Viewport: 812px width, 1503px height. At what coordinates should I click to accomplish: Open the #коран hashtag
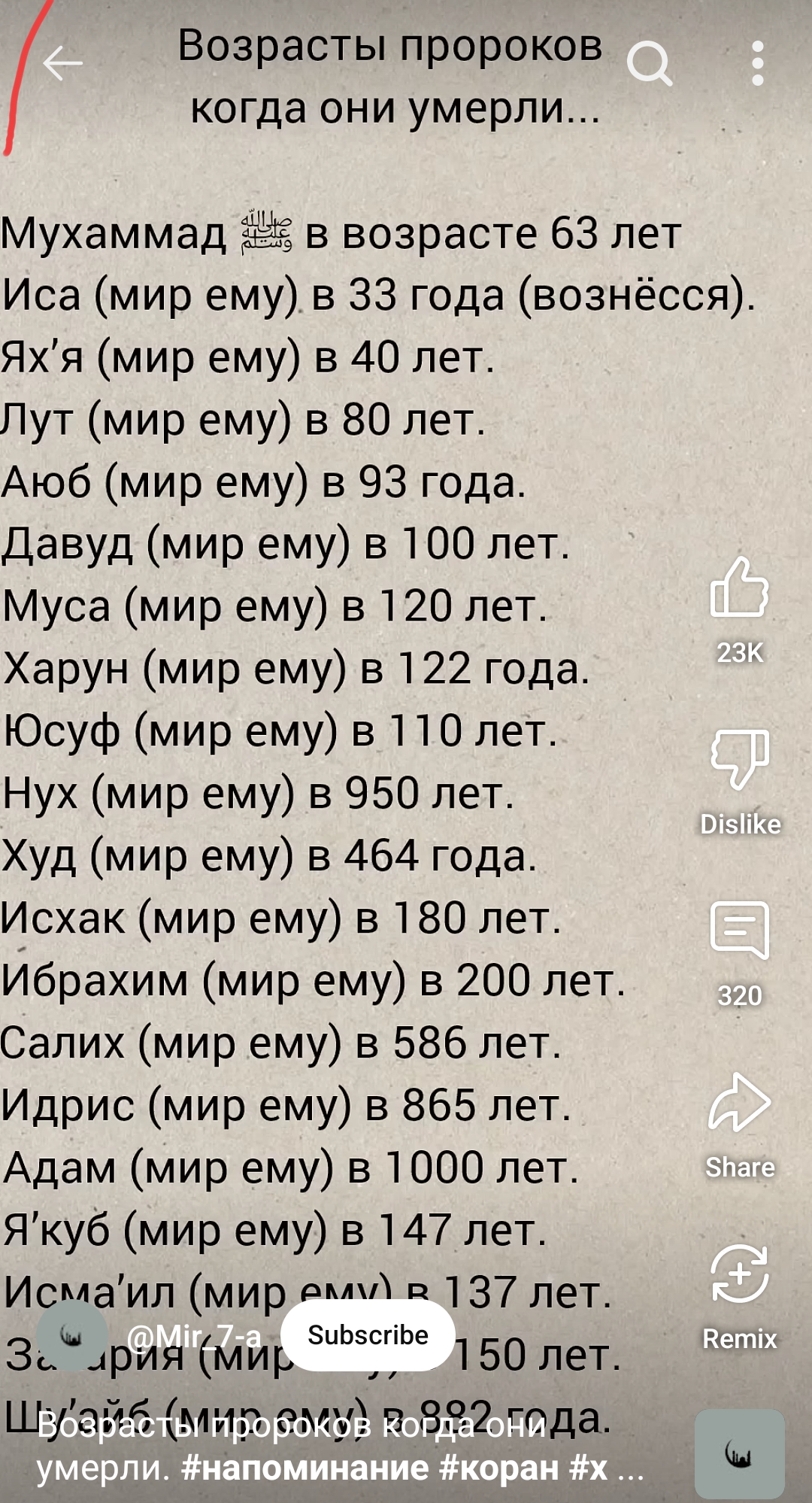coord(500,1468)
